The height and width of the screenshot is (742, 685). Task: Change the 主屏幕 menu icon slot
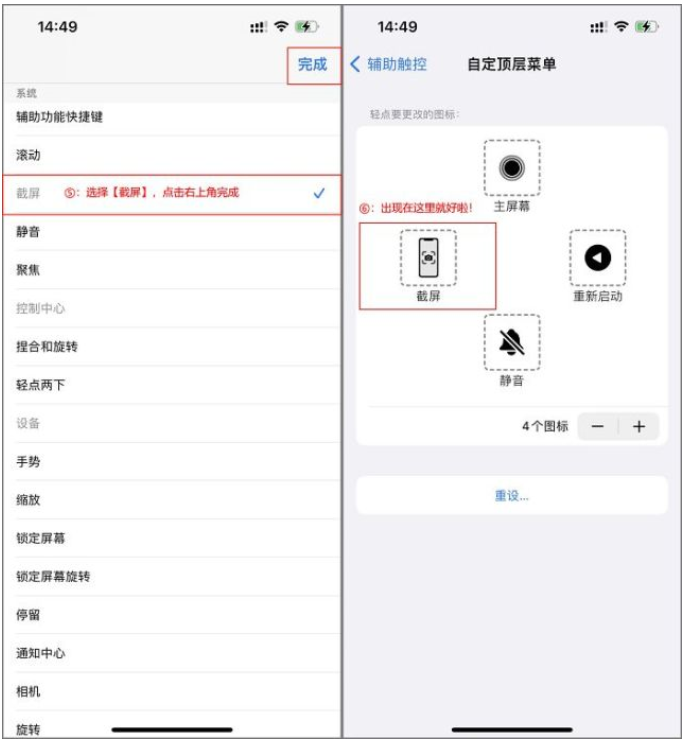click(x=512, y=168)
